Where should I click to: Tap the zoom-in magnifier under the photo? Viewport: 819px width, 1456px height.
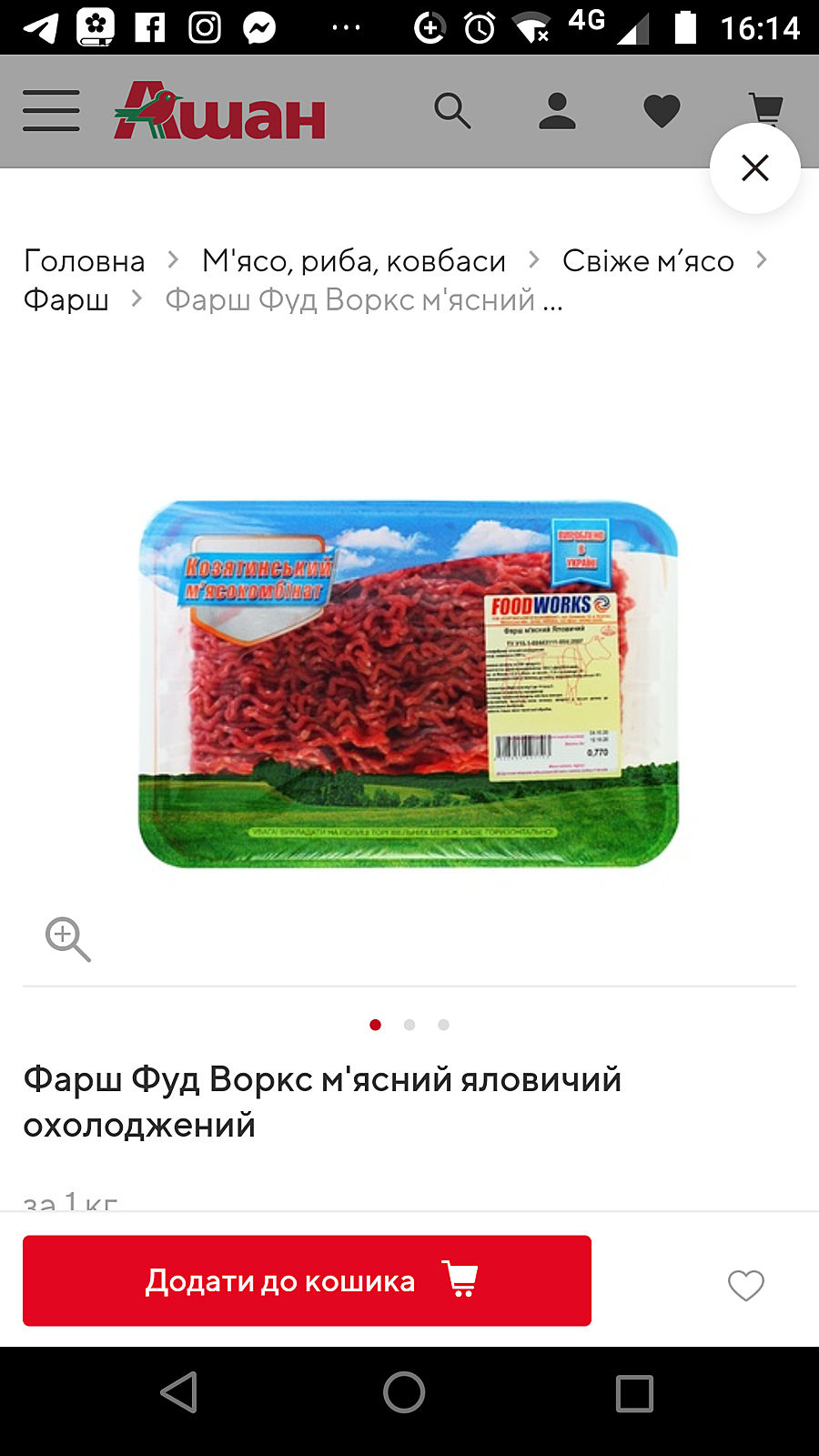(x=68, y=939)
